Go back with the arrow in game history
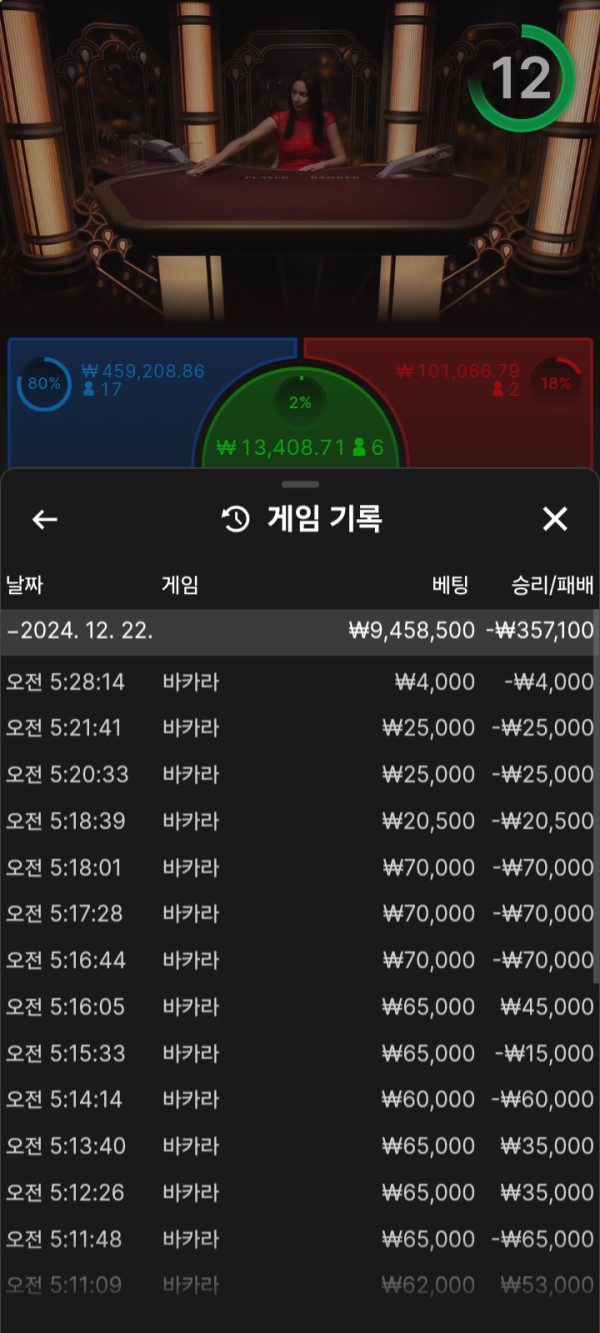 45,519
